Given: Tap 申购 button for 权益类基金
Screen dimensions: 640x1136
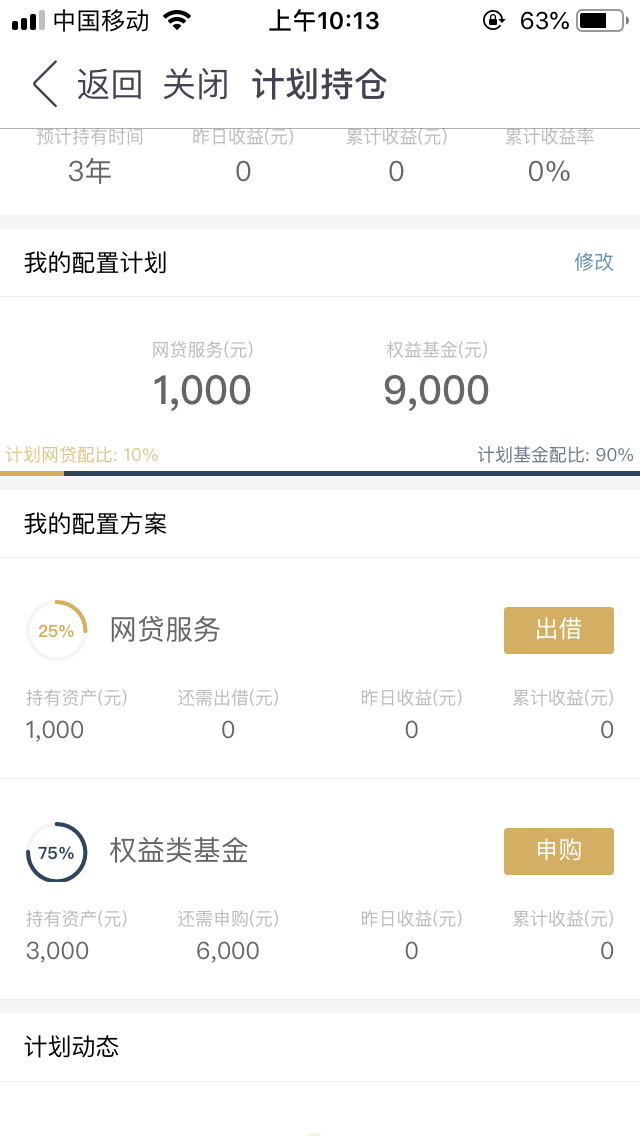Looking at the screenshot, I should pos(559,851).
